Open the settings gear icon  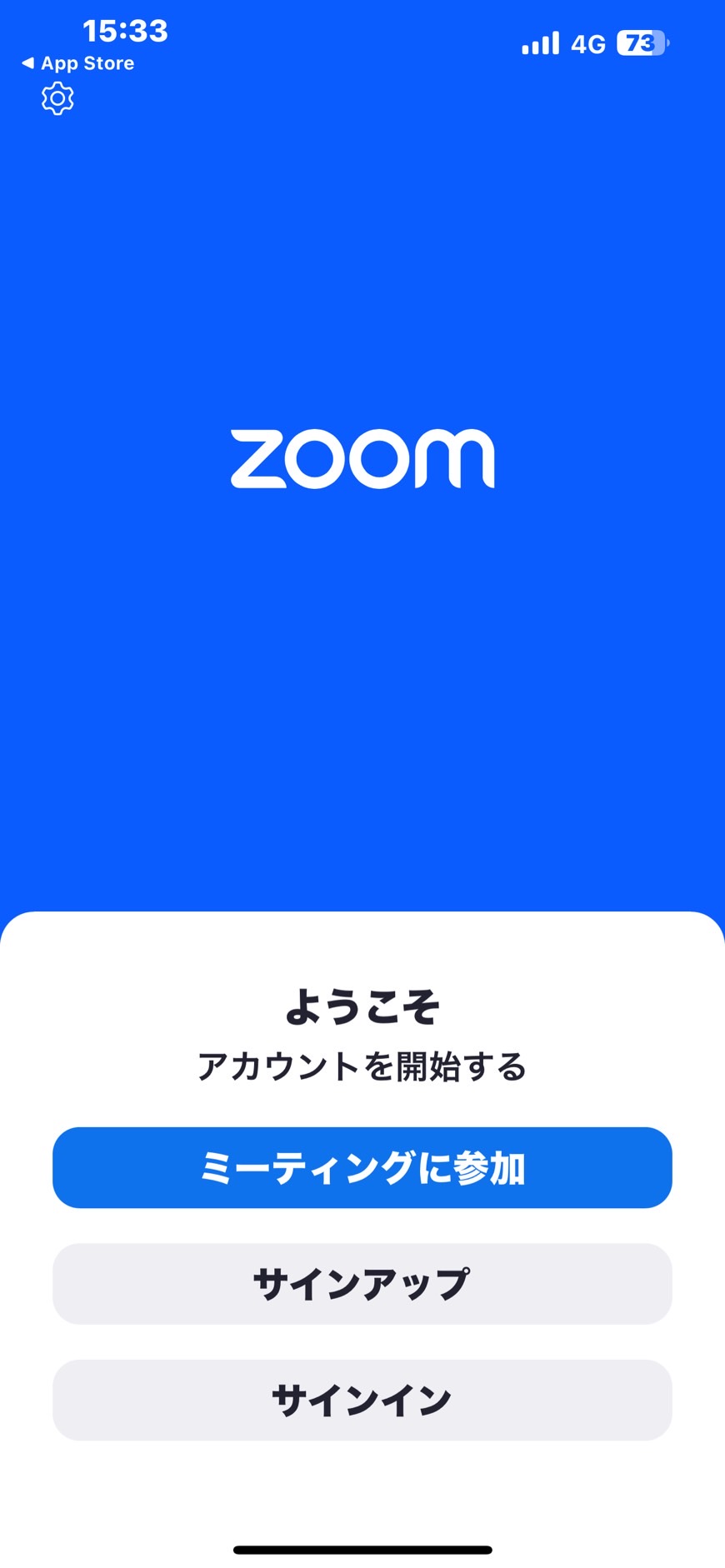click(57, 99)
